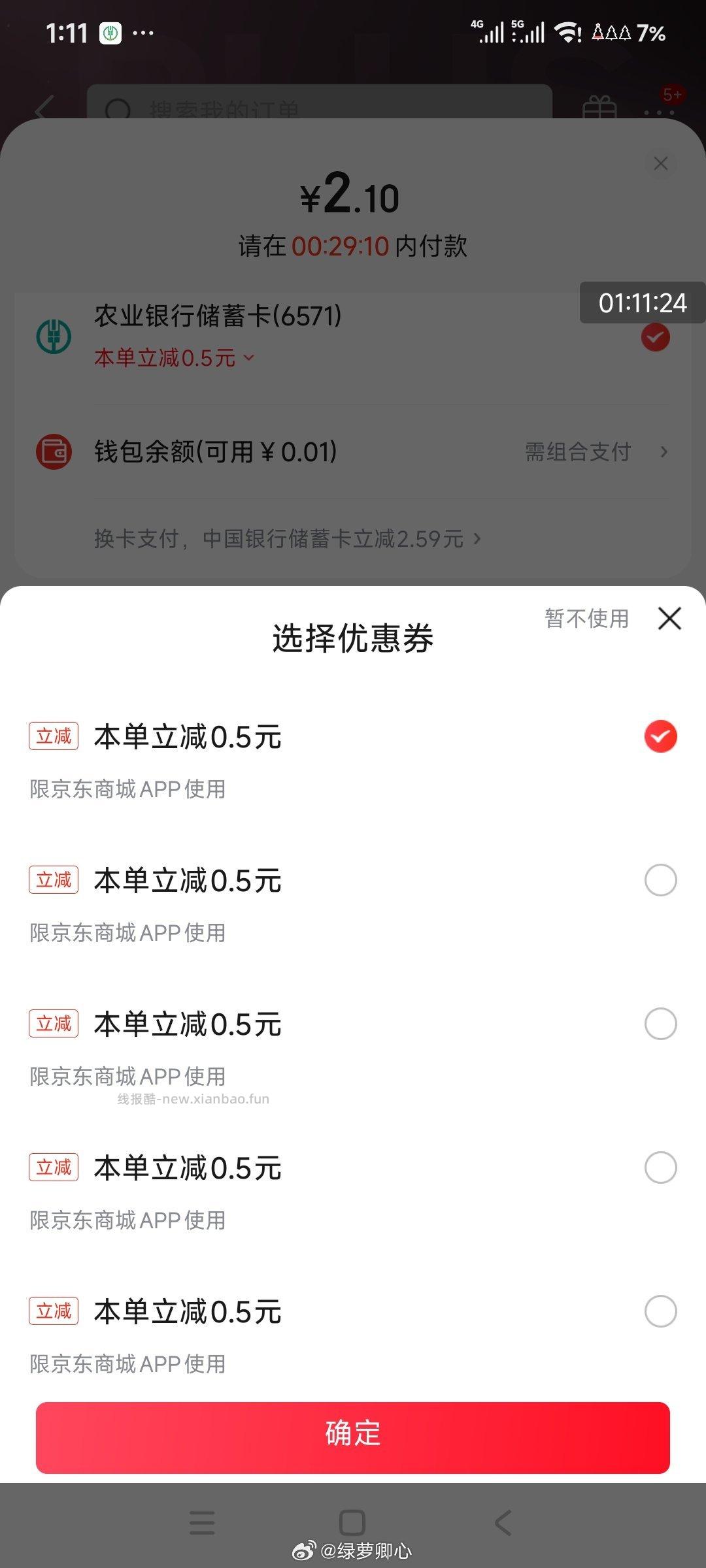Select the second 本单立减0.5元 coupon
The height and width of the screenshot is (1568, 706).
point(662,879)
